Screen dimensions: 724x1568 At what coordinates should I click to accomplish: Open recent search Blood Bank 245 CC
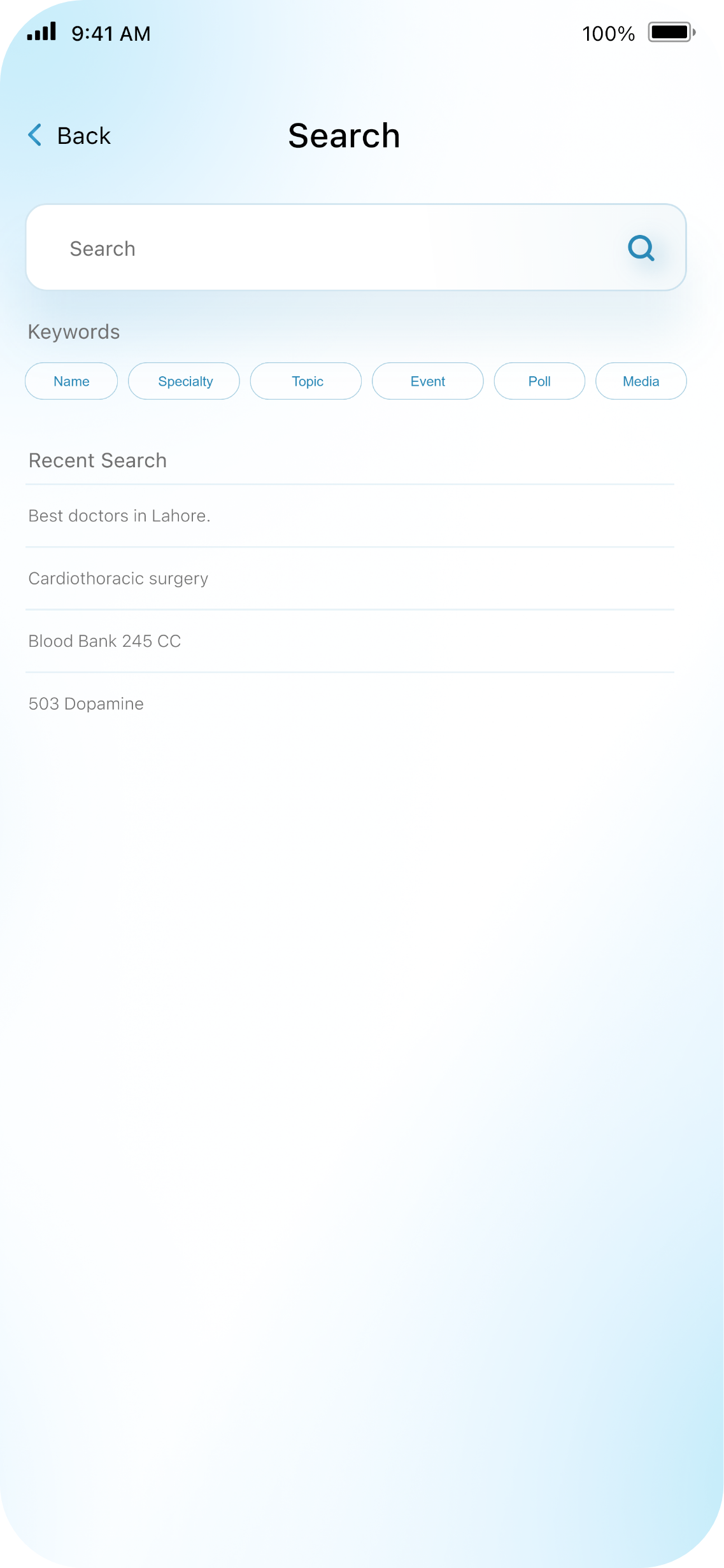(105, 641)
